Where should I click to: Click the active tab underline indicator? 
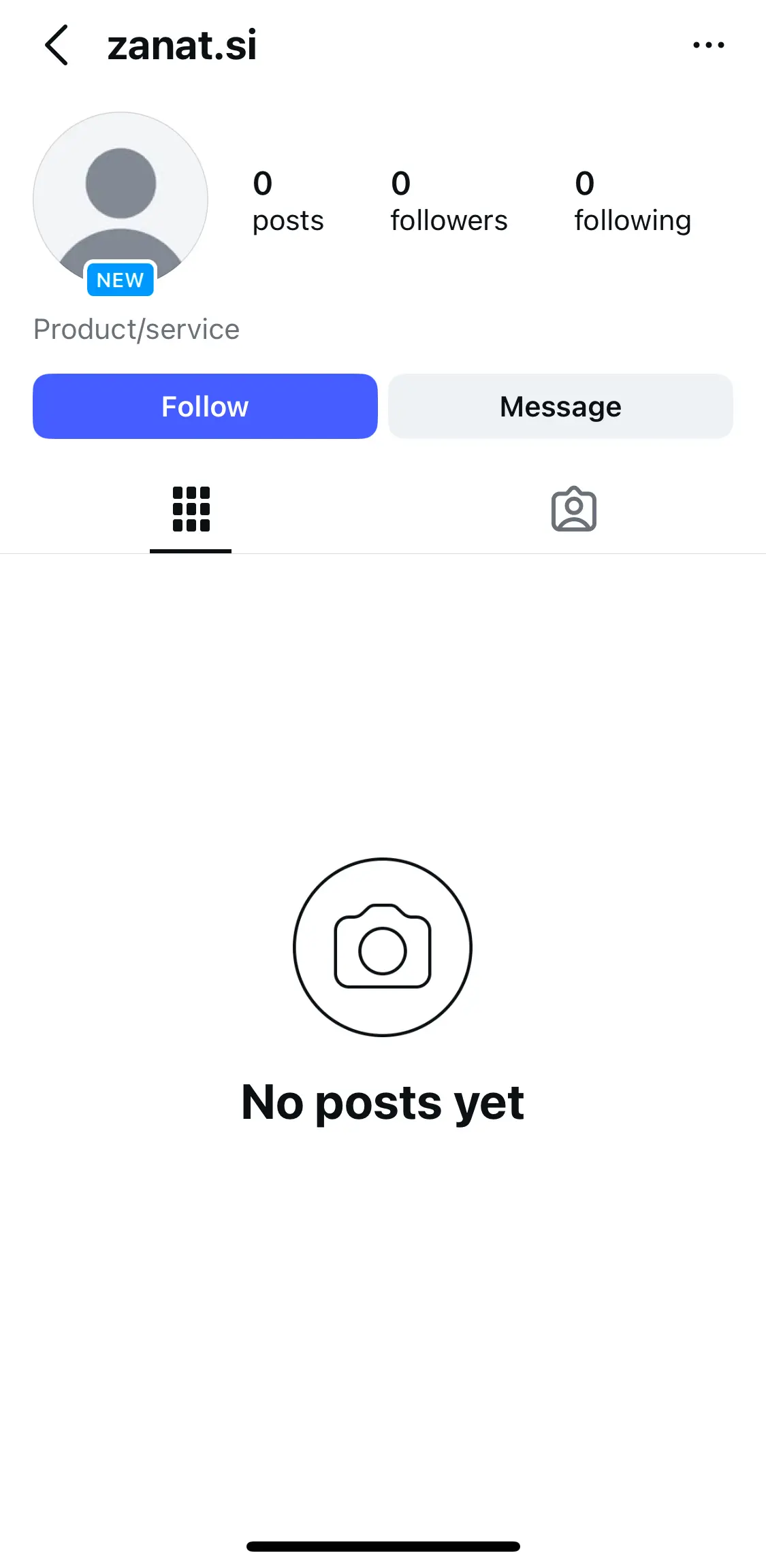(191, 553)
